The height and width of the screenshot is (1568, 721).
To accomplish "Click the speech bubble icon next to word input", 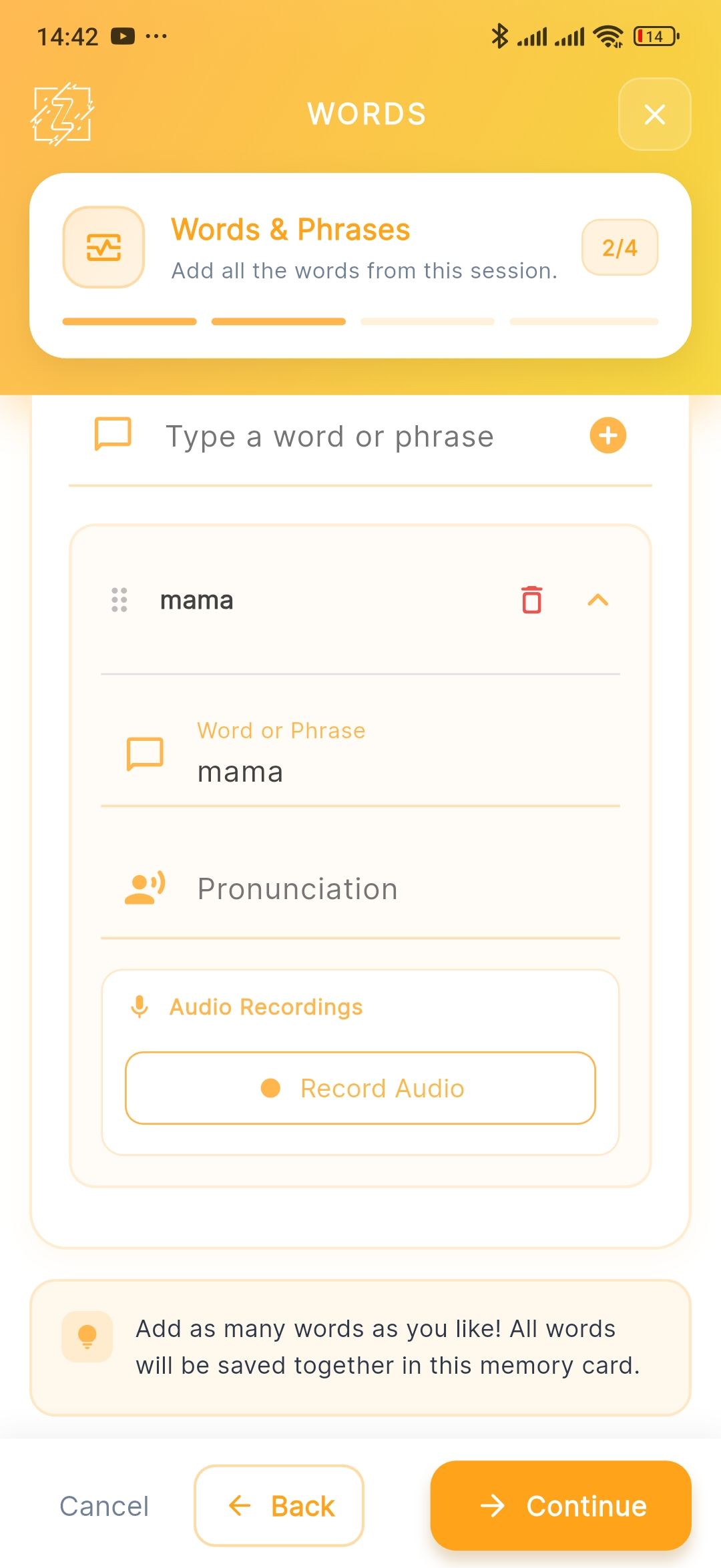I will pos(112,435).
